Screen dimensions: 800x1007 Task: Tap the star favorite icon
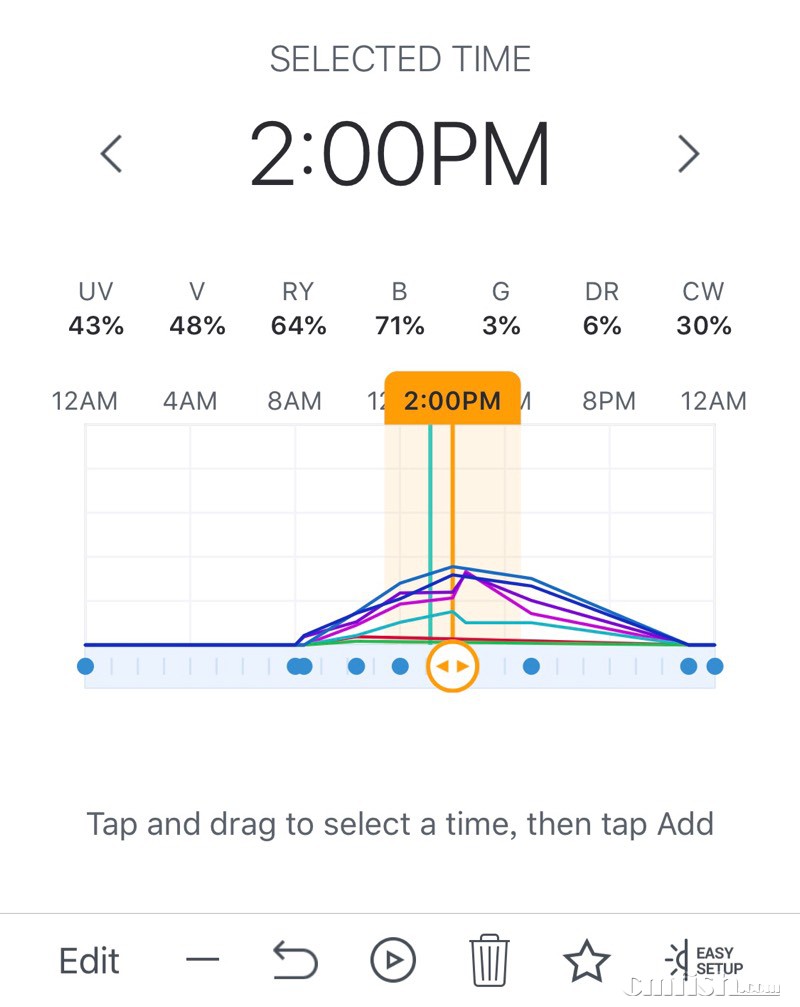click(x=586, y=961)
